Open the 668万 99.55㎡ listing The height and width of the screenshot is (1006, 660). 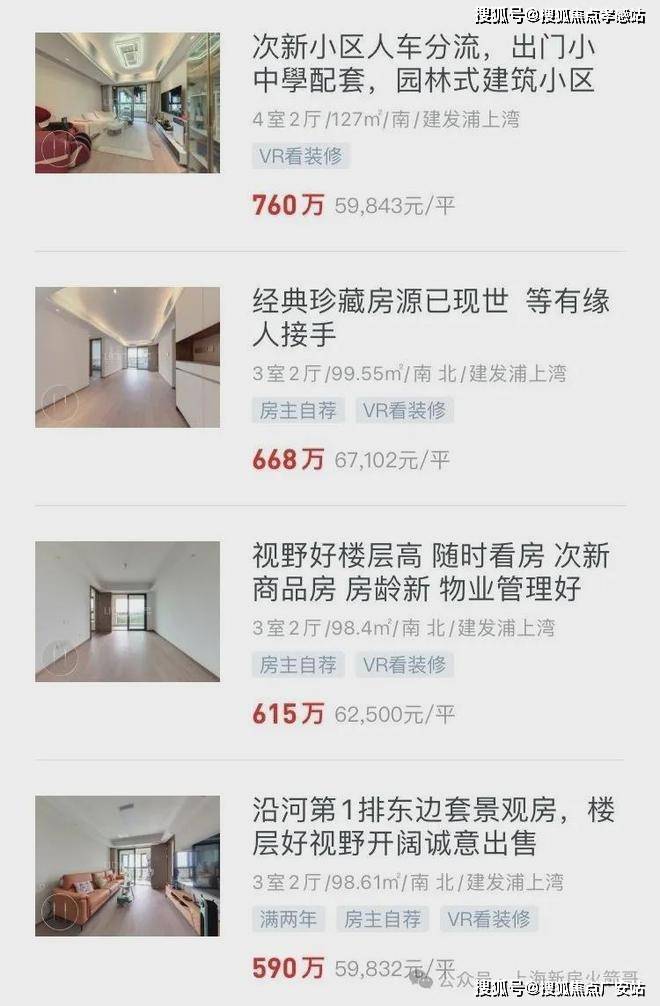click(x=430, y=317)
